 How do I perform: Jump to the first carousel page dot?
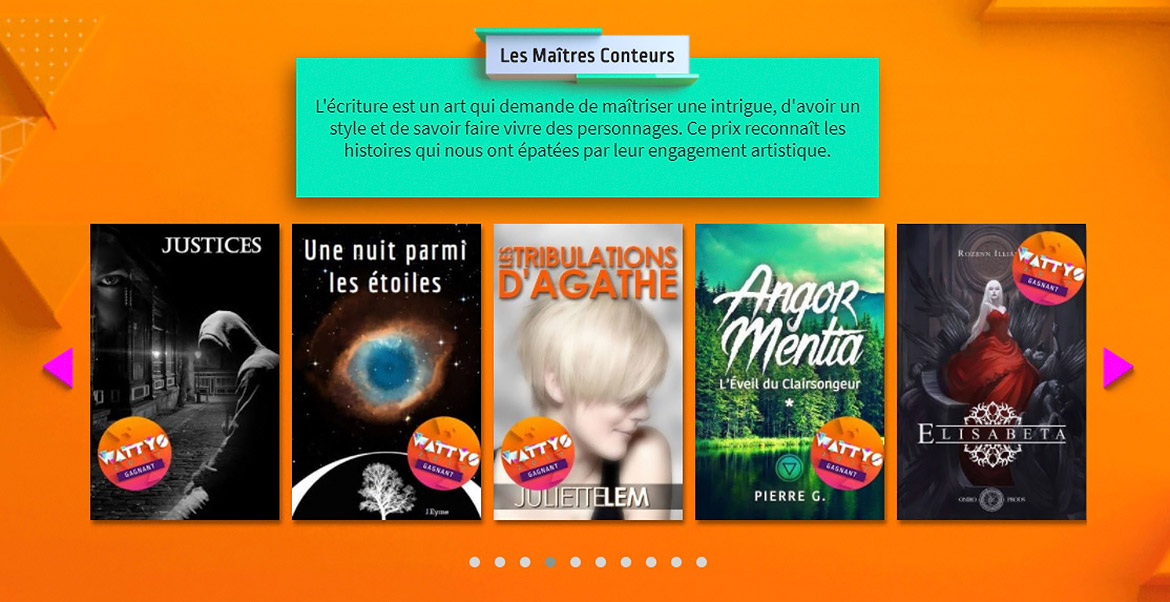475,562
